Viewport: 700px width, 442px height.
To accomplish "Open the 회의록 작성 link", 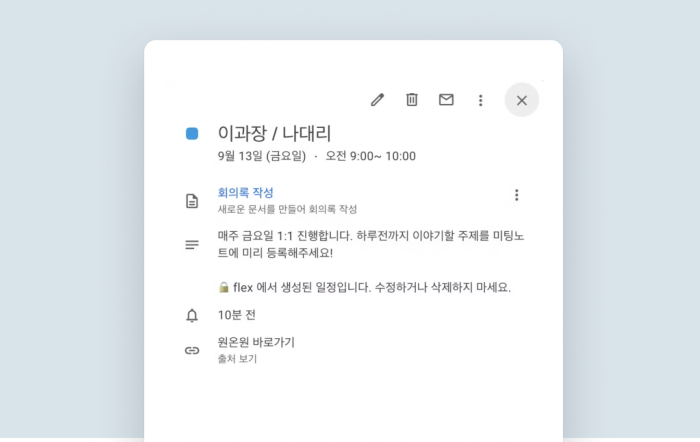I will click(x=245, y=192).
